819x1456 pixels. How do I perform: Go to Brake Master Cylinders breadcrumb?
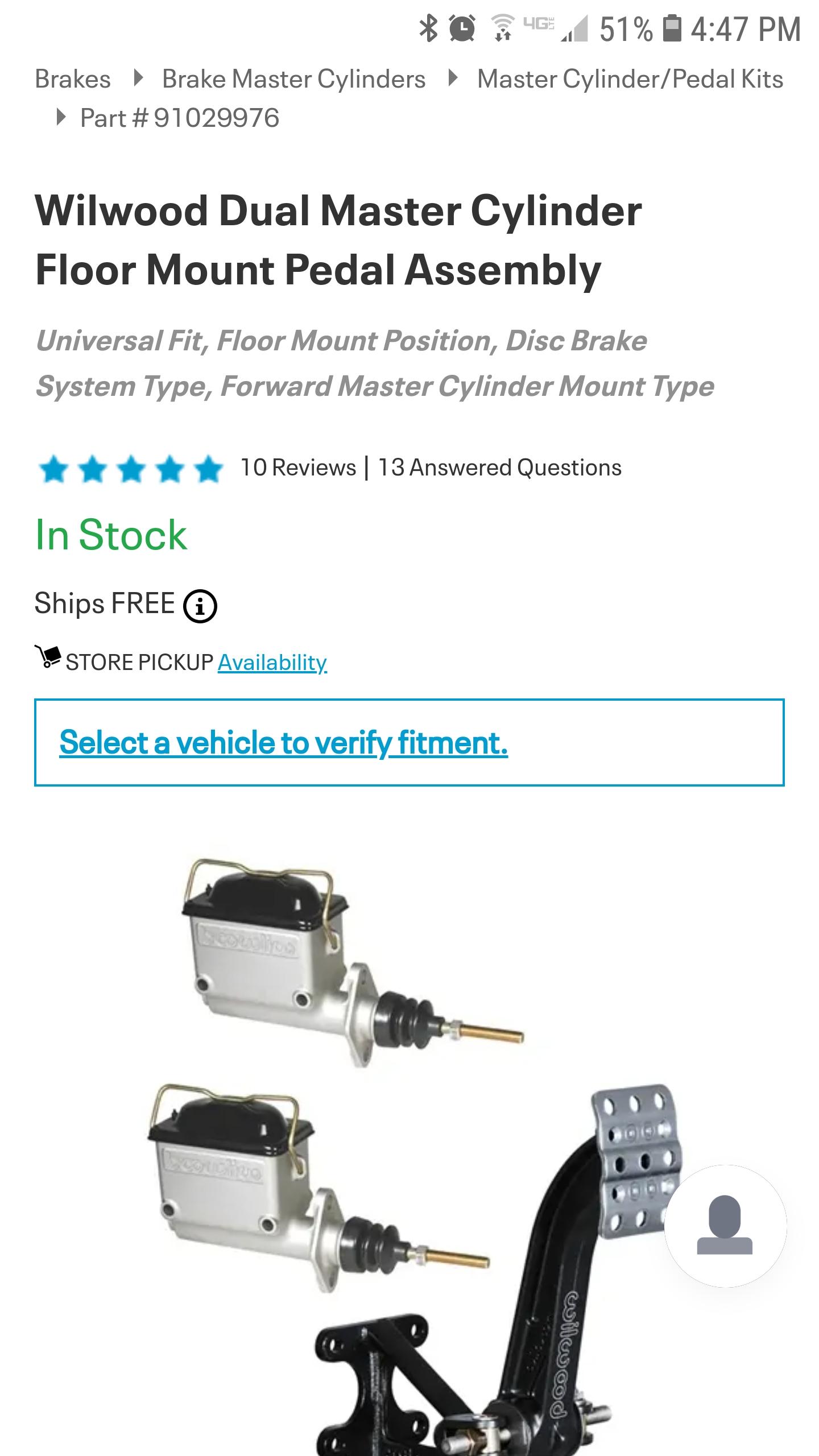(293, 79)
